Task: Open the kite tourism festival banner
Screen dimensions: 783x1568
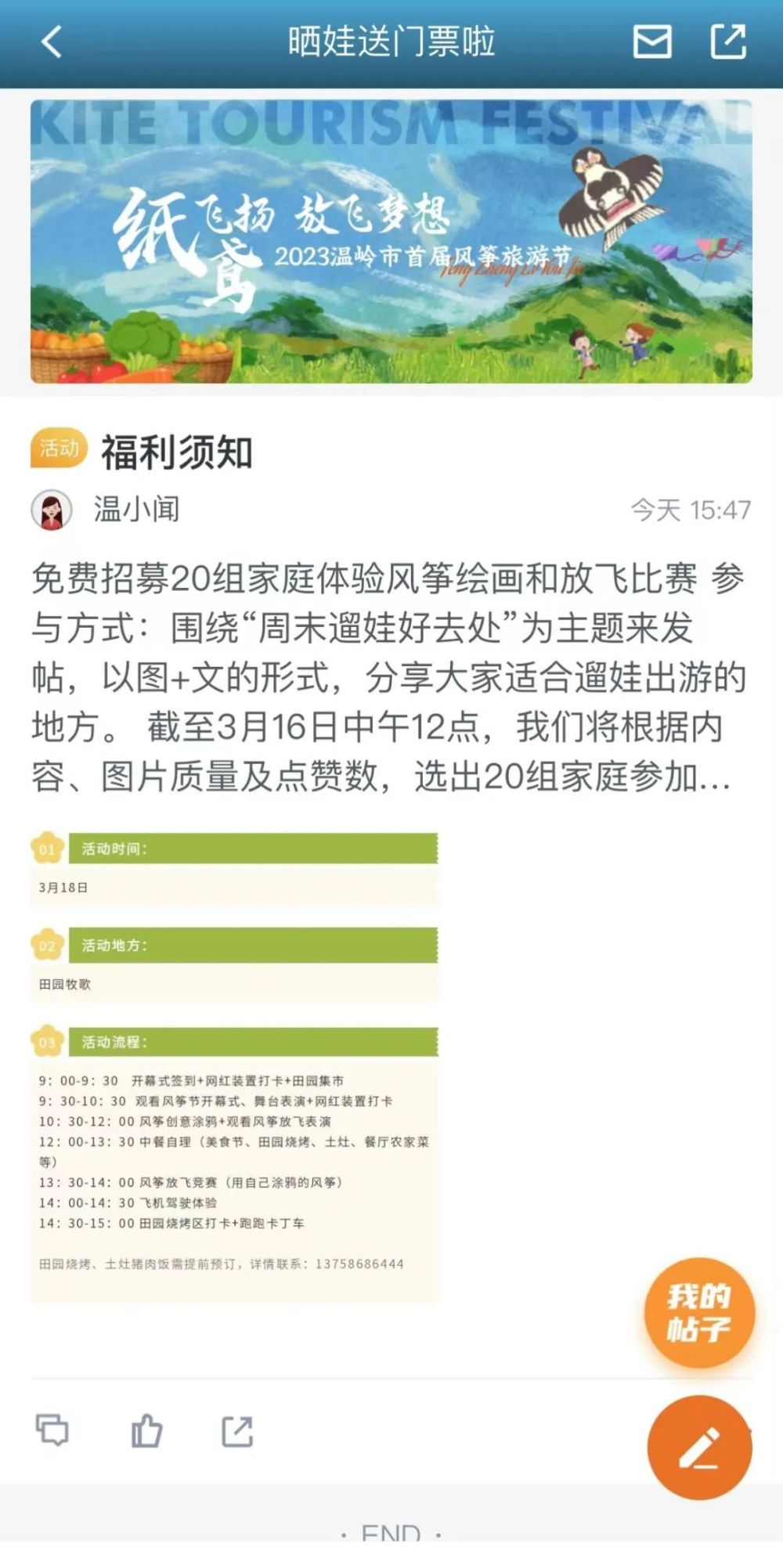Action: 391,241
